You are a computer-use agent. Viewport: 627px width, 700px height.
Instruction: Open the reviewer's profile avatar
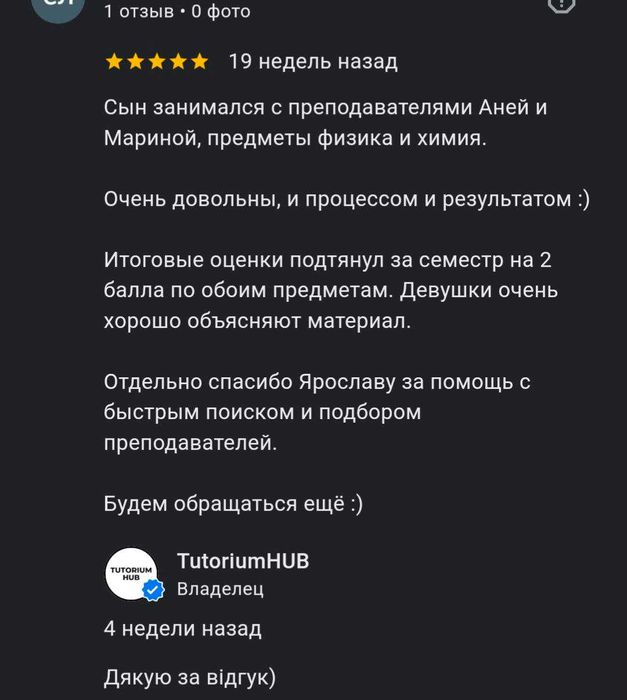click(x=57, y=8)
